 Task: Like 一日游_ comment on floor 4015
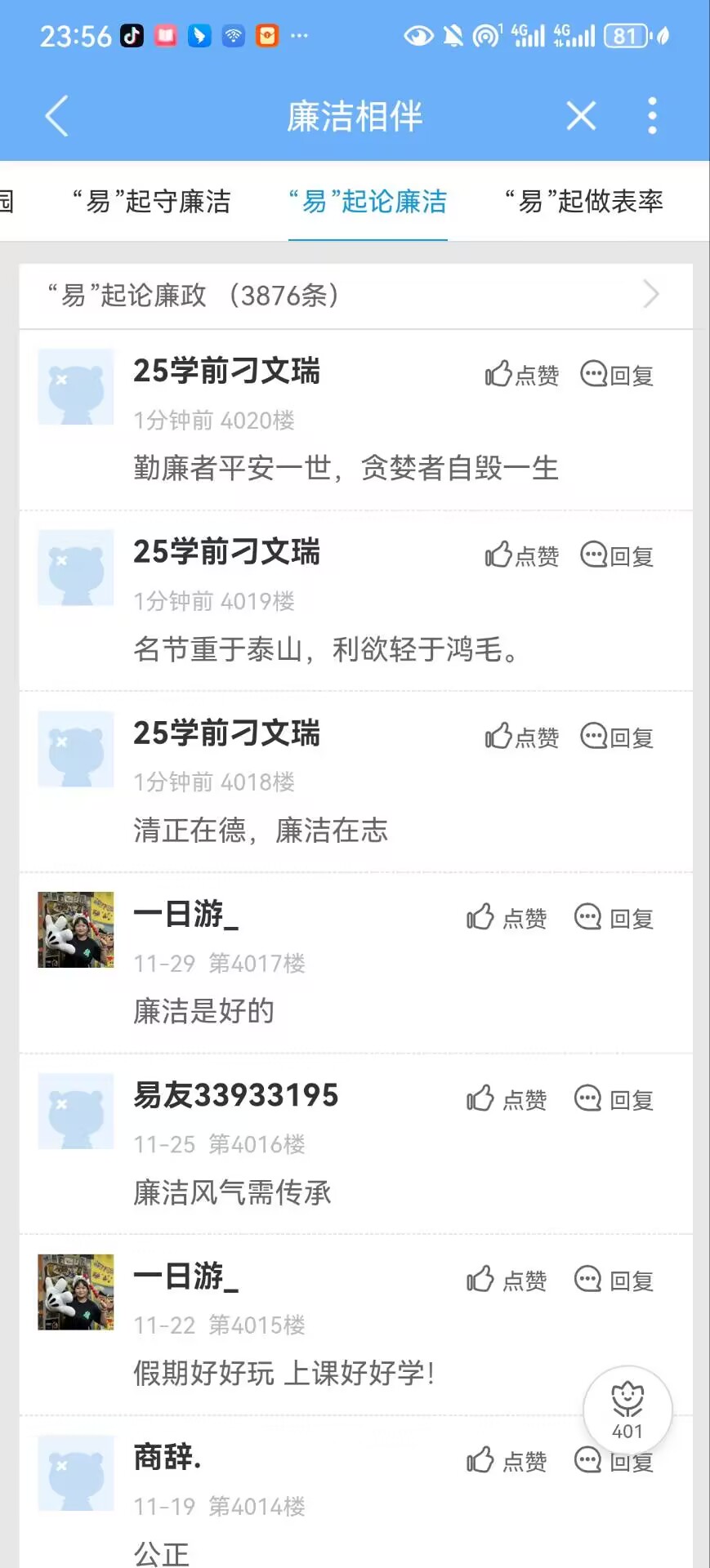[507, 1280]
